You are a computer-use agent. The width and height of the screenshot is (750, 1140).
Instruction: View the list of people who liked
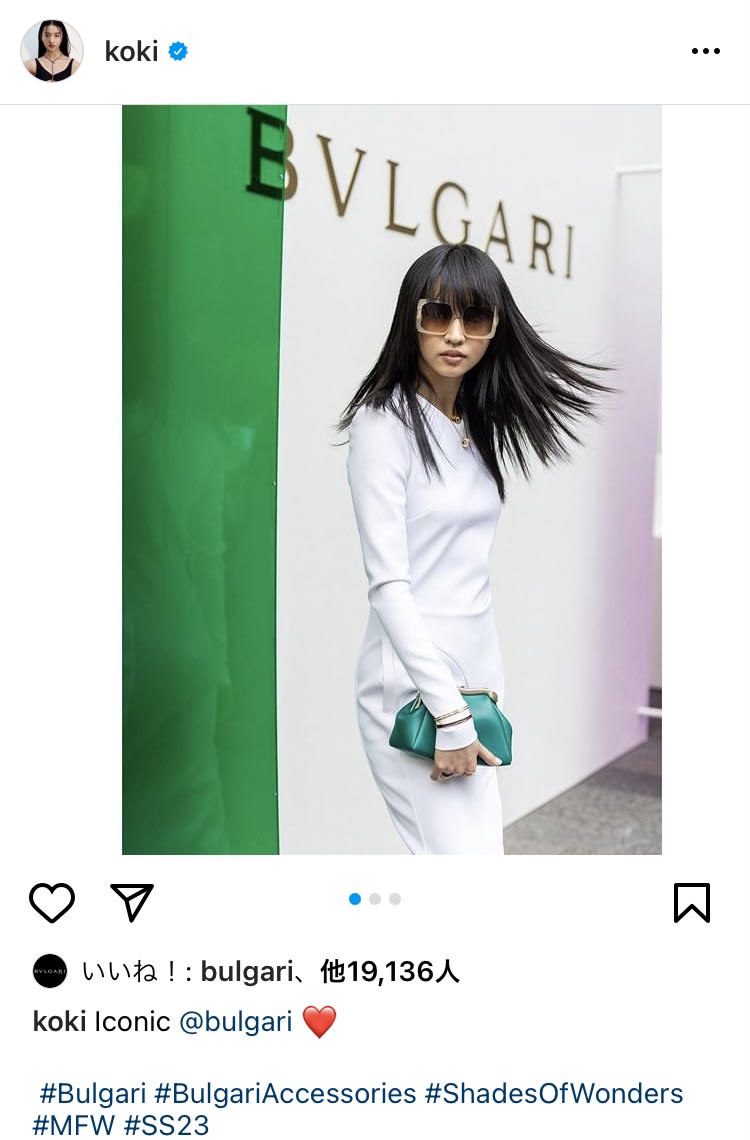389,971
